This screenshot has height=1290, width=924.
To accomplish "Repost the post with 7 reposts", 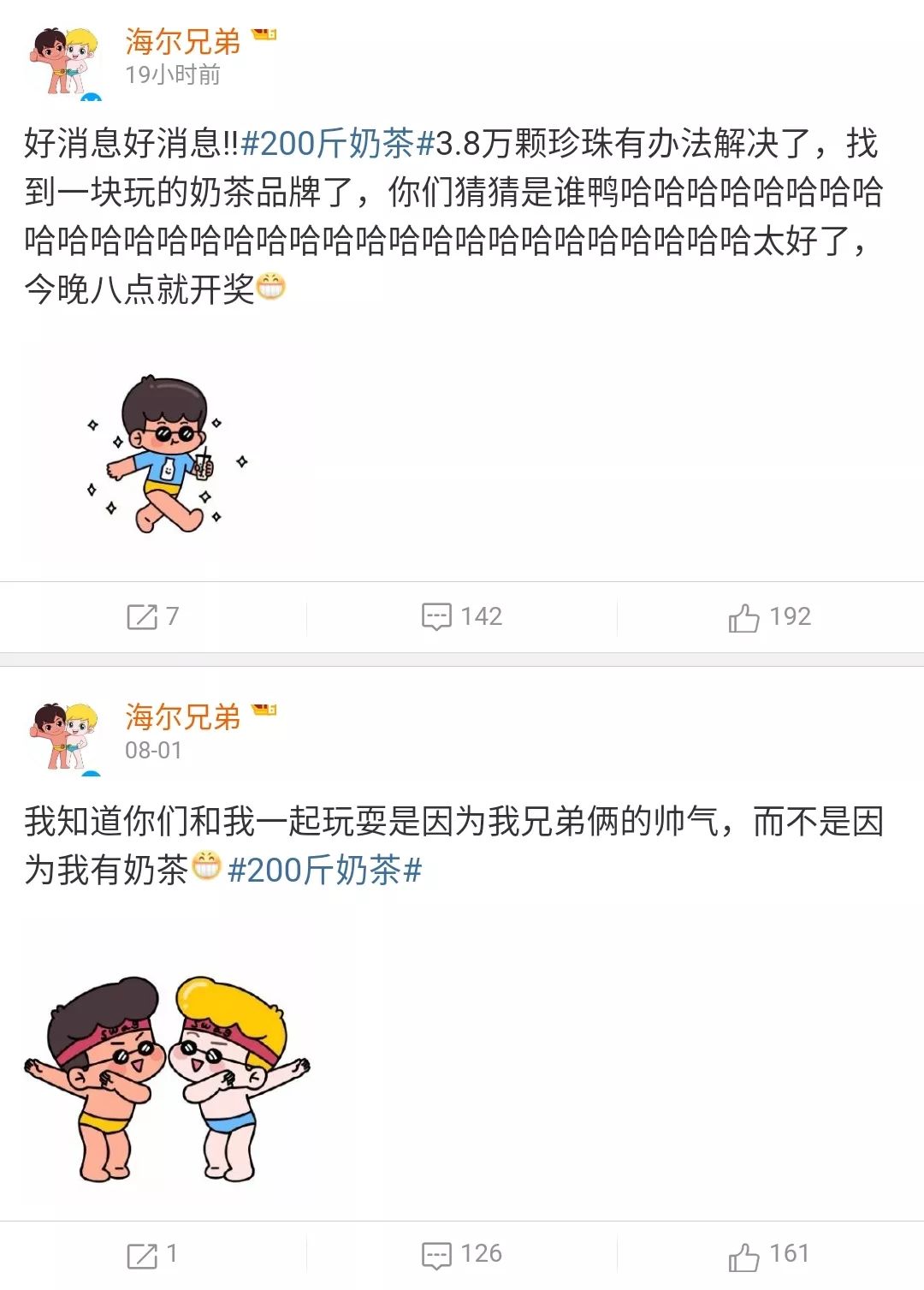I will [x=153, y=616].
